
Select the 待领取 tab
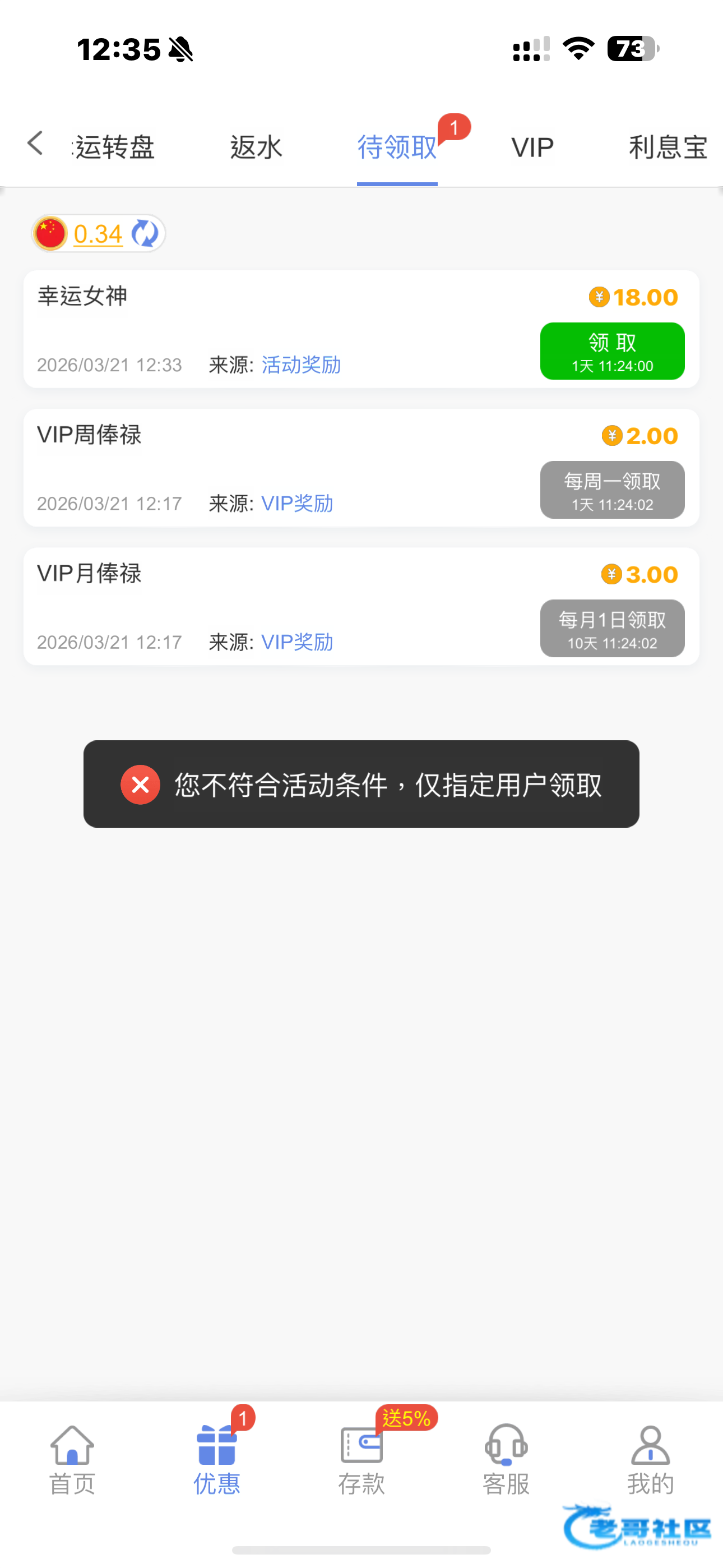click(x=397, y=147)
